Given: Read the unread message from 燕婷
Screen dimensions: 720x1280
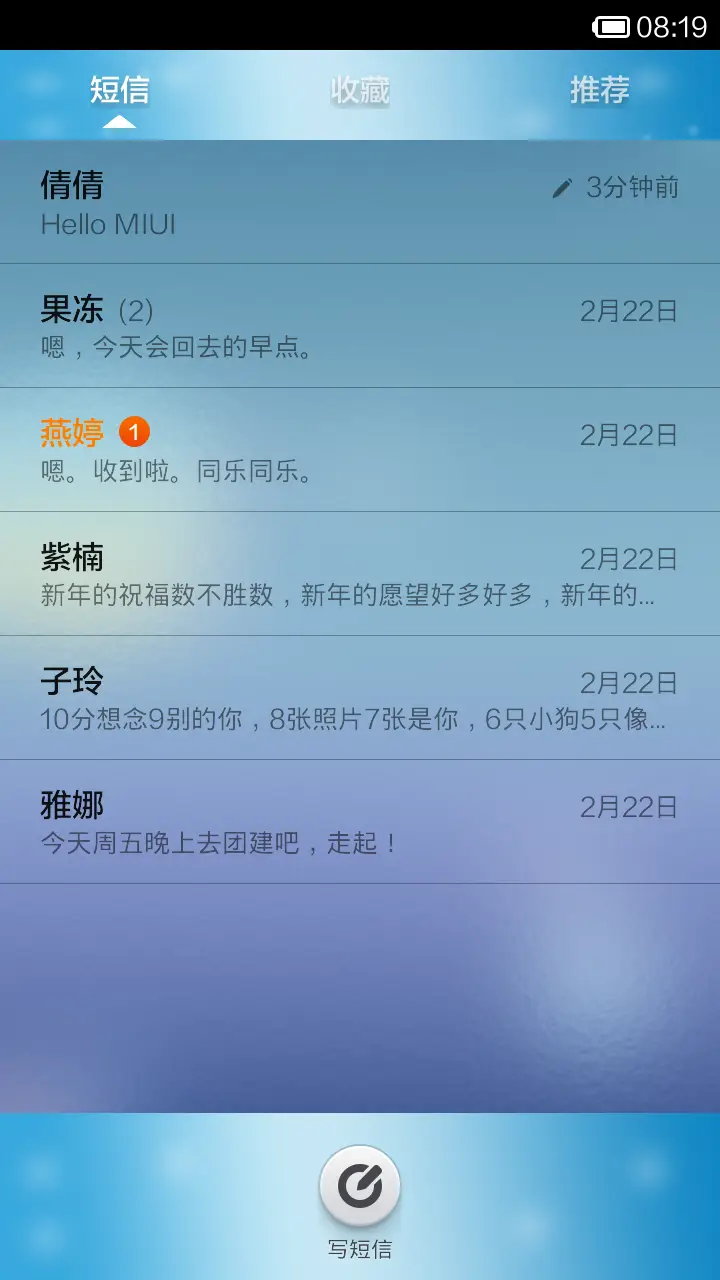Looking at the screenshot, I should coord(360,451).
